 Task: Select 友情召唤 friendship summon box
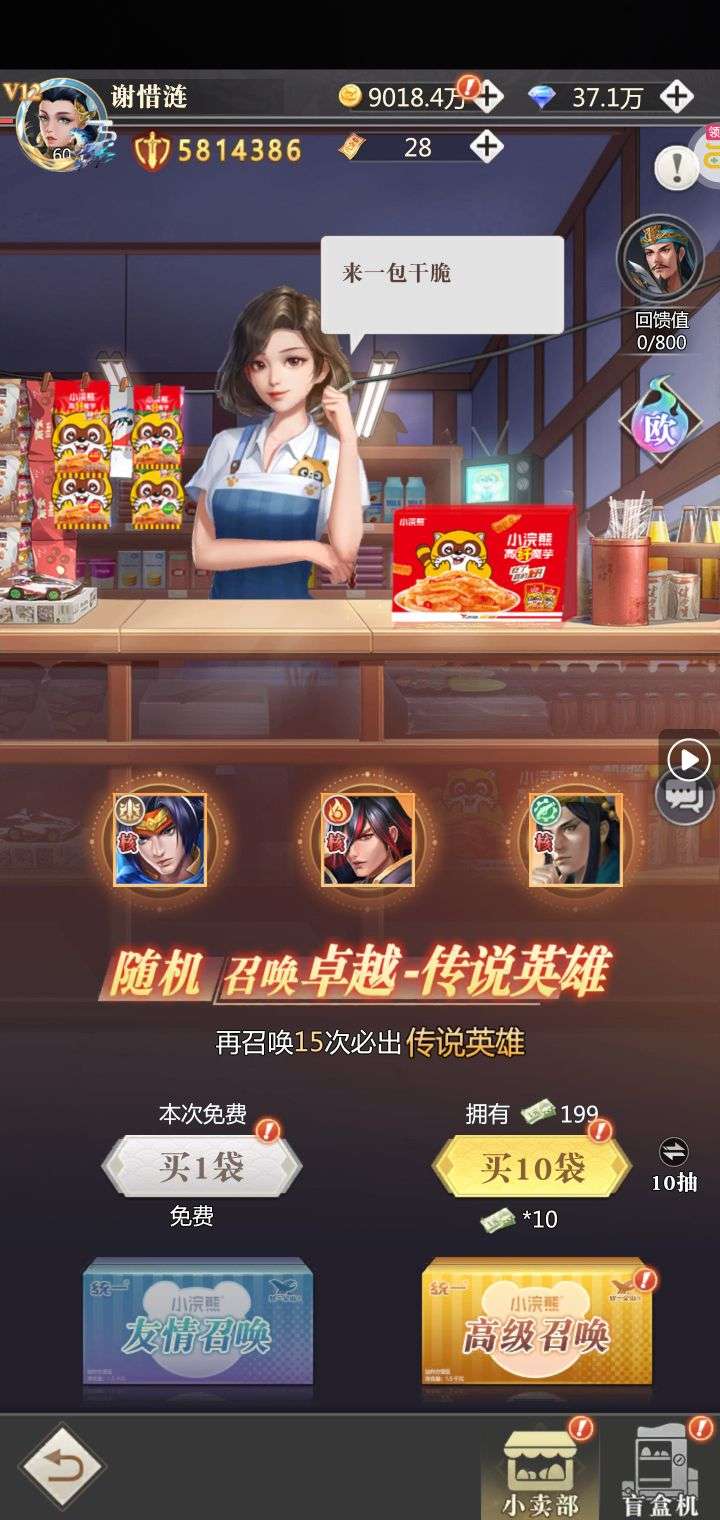tap(197, 1320)
